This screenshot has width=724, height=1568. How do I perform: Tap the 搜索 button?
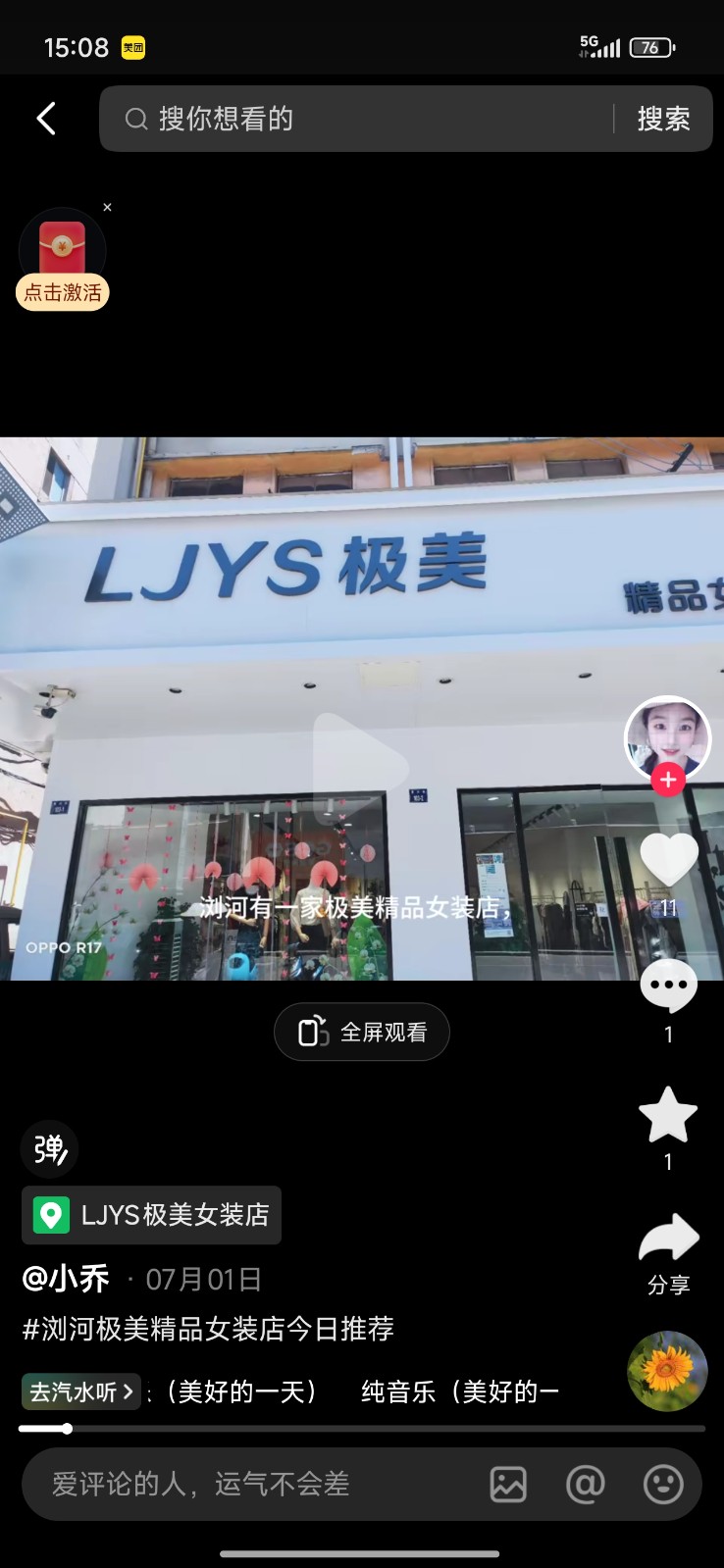[663, 119]
